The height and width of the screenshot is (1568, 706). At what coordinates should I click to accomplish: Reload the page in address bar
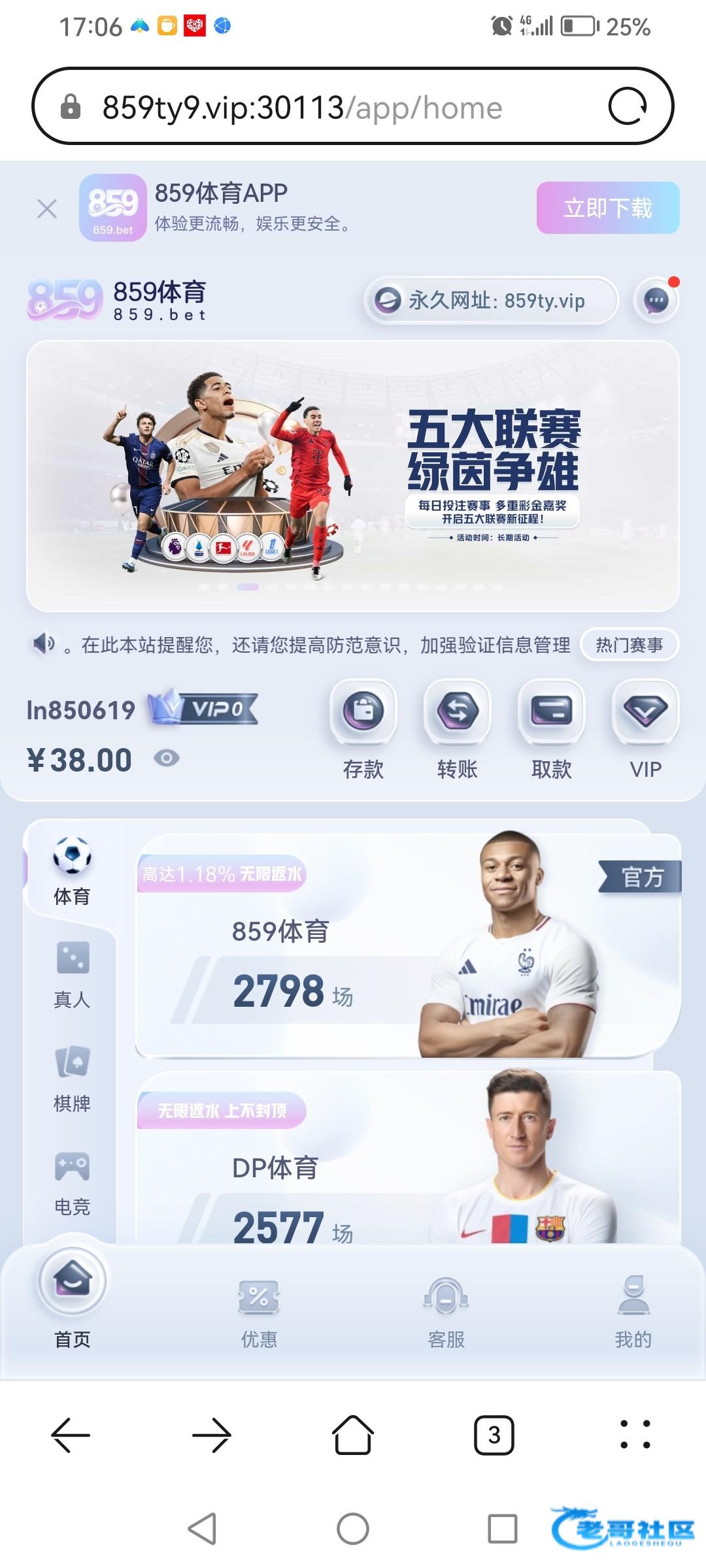tap(627, 106)
